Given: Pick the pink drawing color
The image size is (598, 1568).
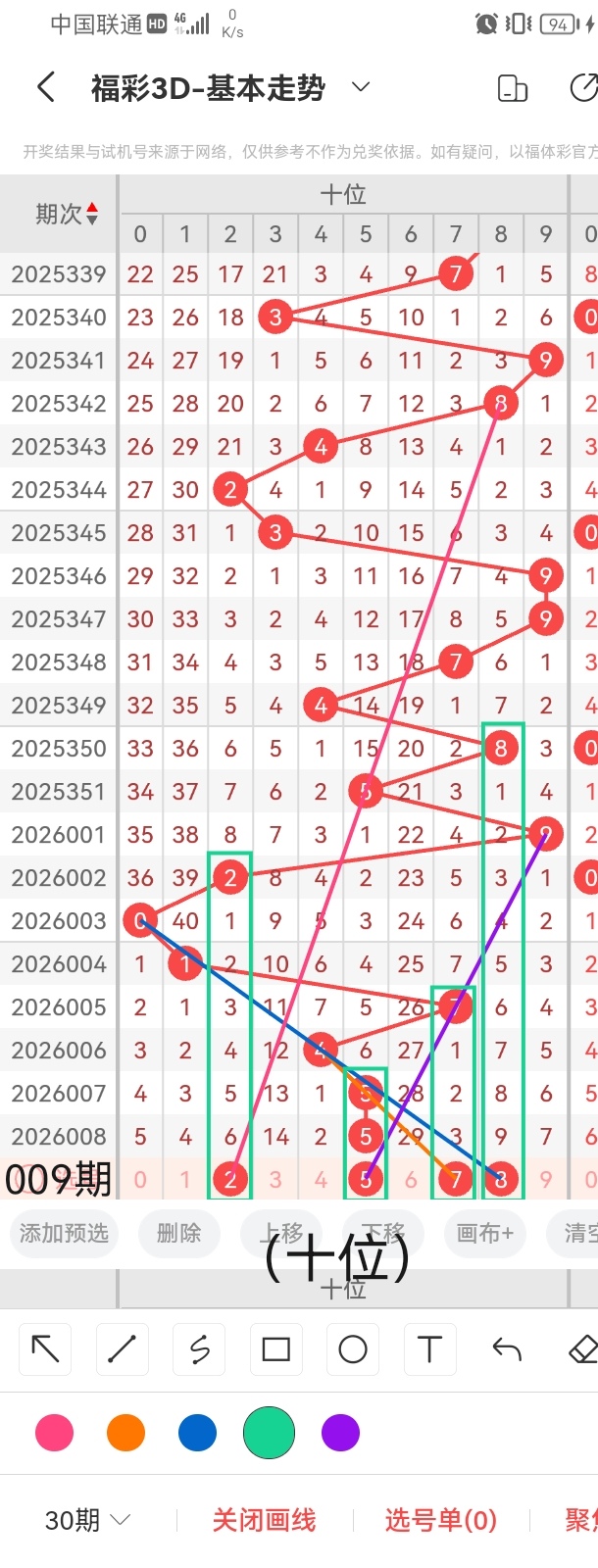Looking at the screenshot, I should [x=54, y=1433].
